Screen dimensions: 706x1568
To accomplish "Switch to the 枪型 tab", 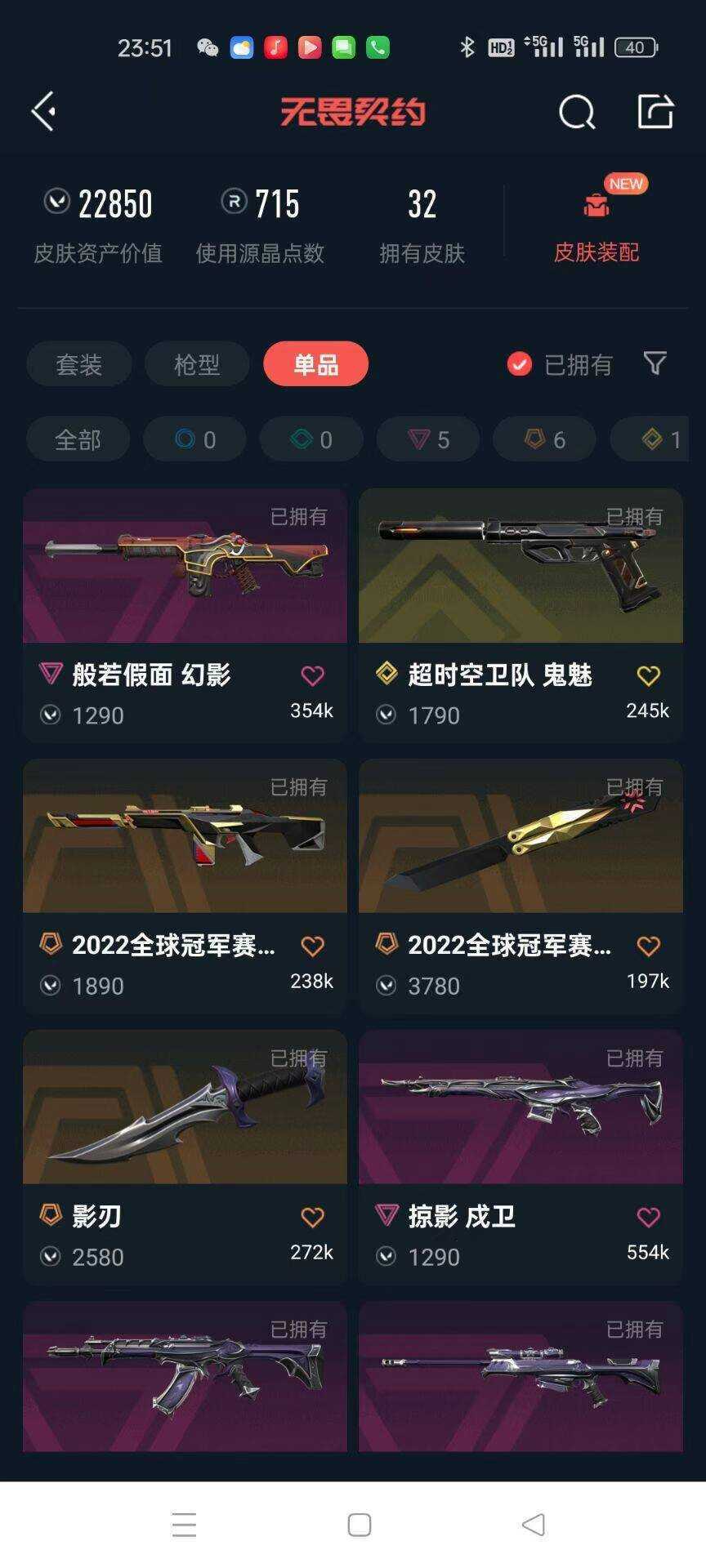I will click(x=196, y=365).
